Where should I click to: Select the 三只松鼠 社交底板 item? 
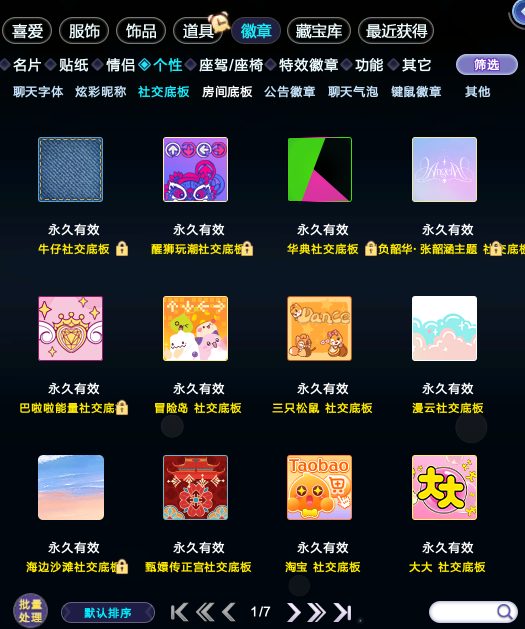(320, 329)
